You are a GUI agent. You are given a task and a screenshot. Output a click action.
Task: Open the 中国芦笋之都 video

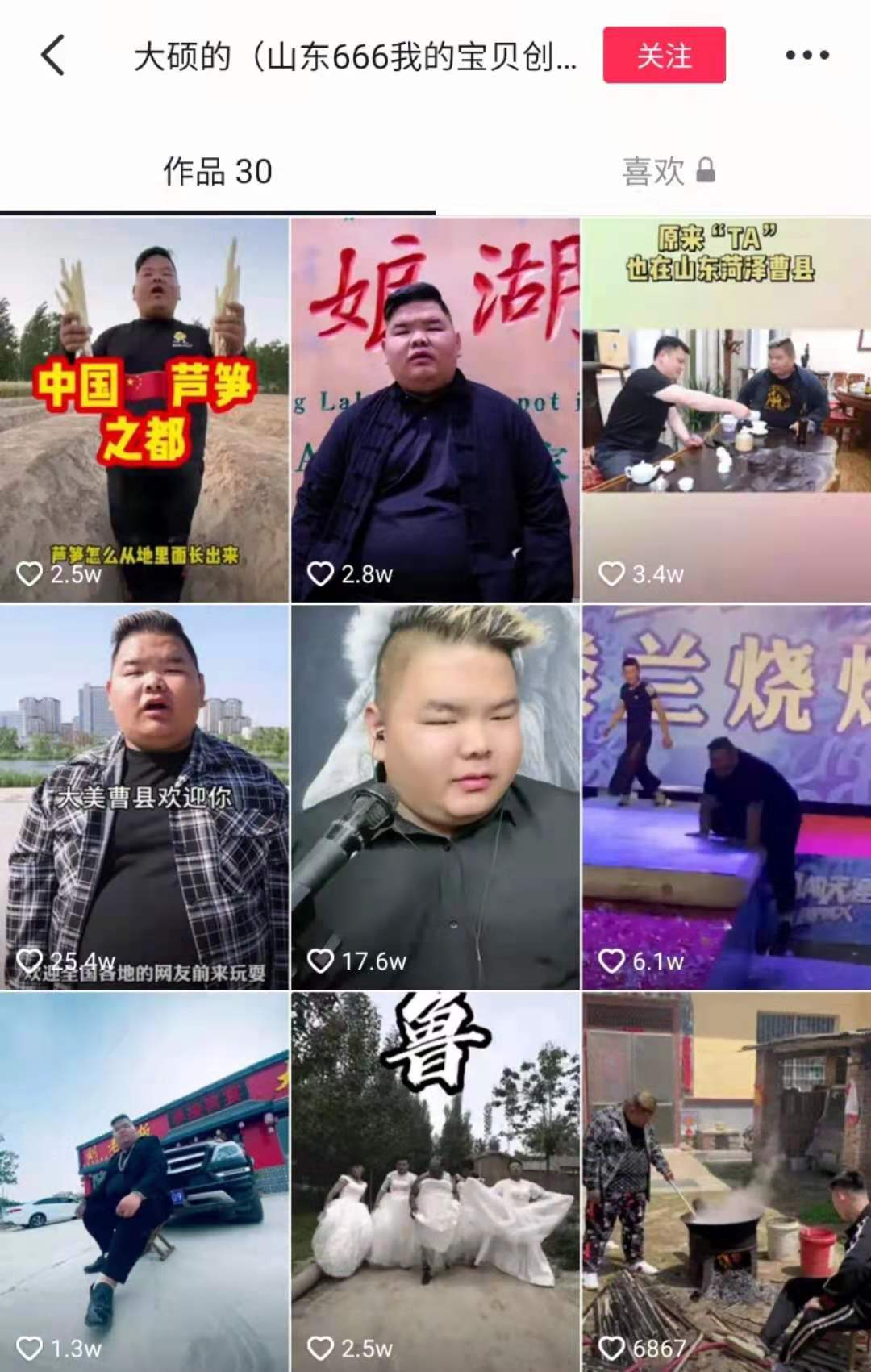tap(144, 410)
